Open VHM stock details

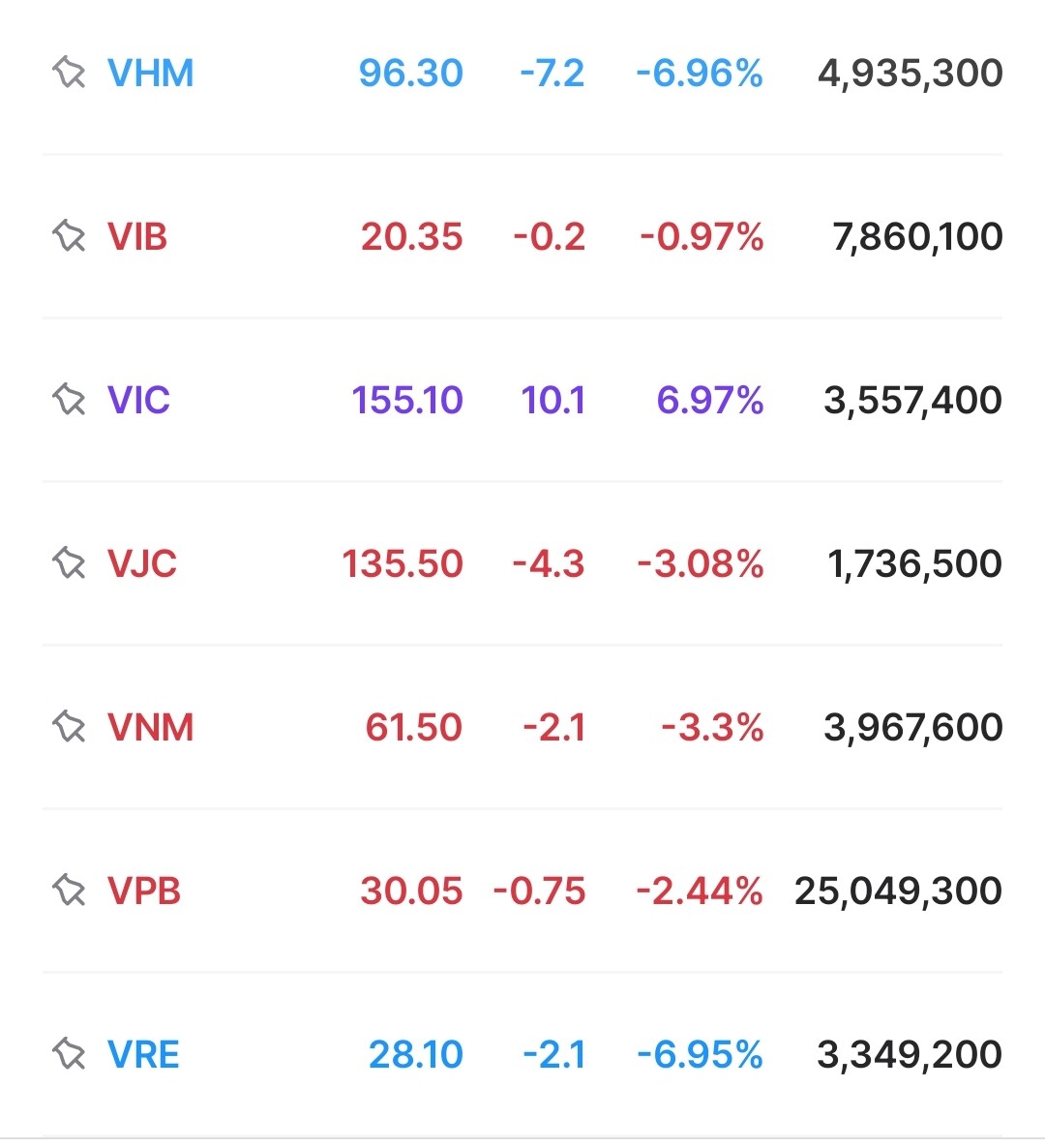pos(151,74)
